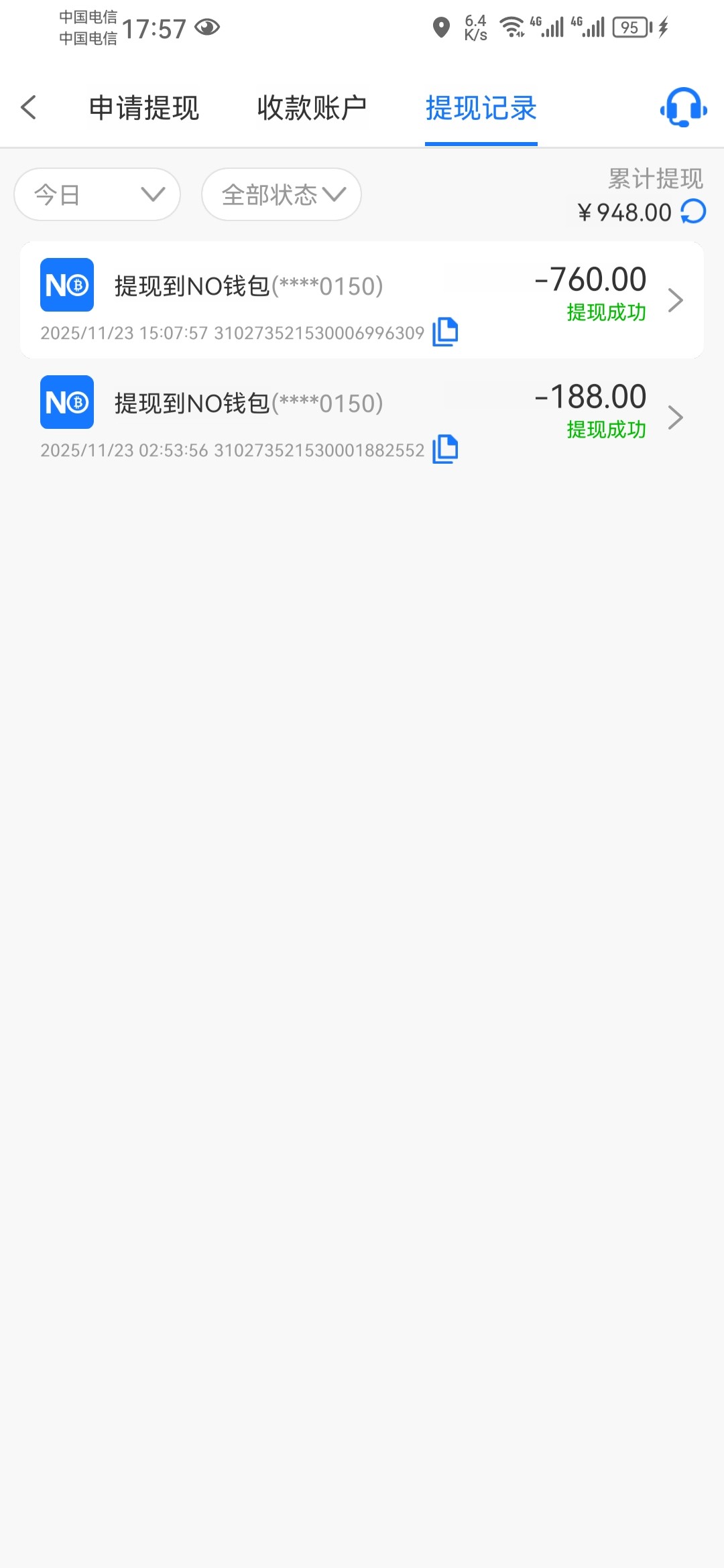Copy the order number ending in 6996309
The height and width of the screenshot is (1568, 724).
tap(445, 332)
